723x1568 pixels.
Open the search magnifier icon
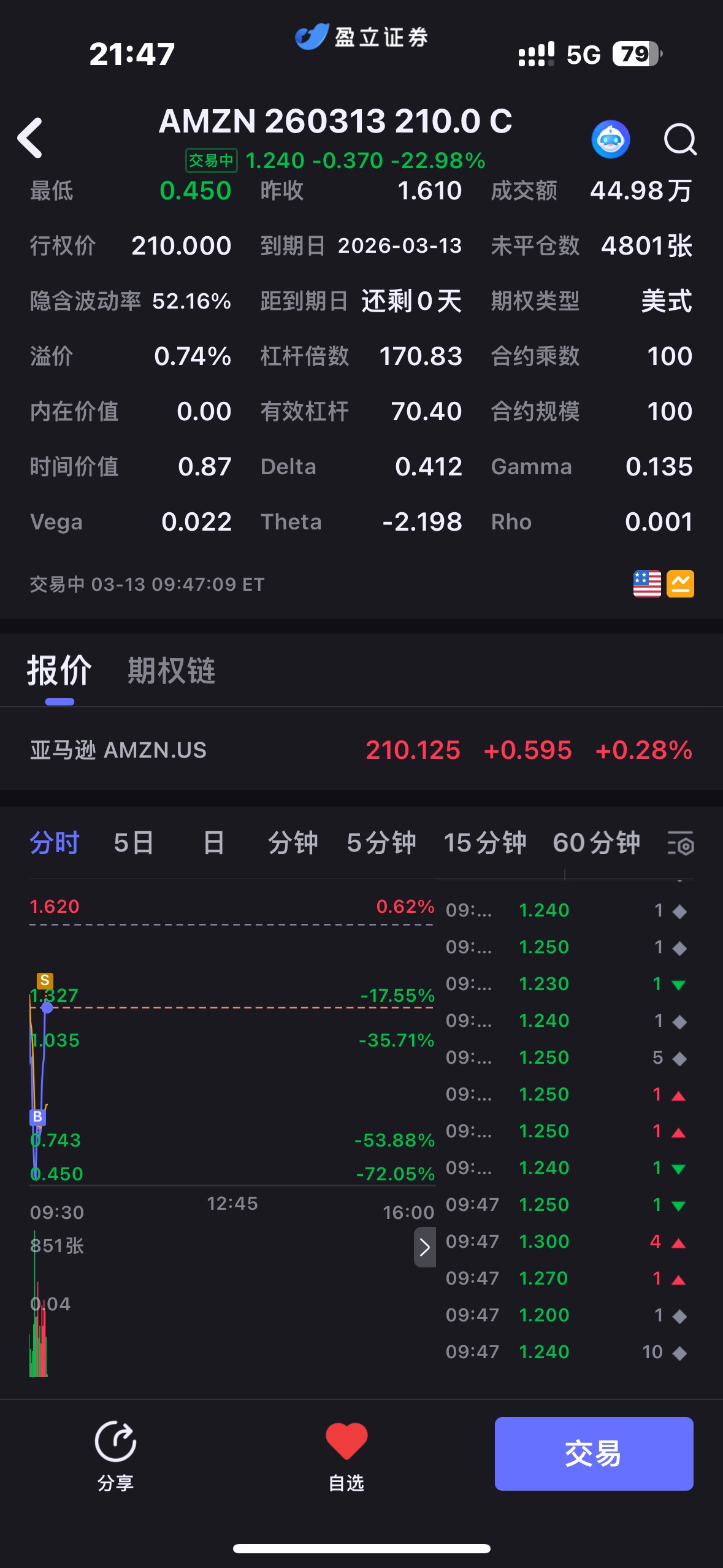click(680, 139)
